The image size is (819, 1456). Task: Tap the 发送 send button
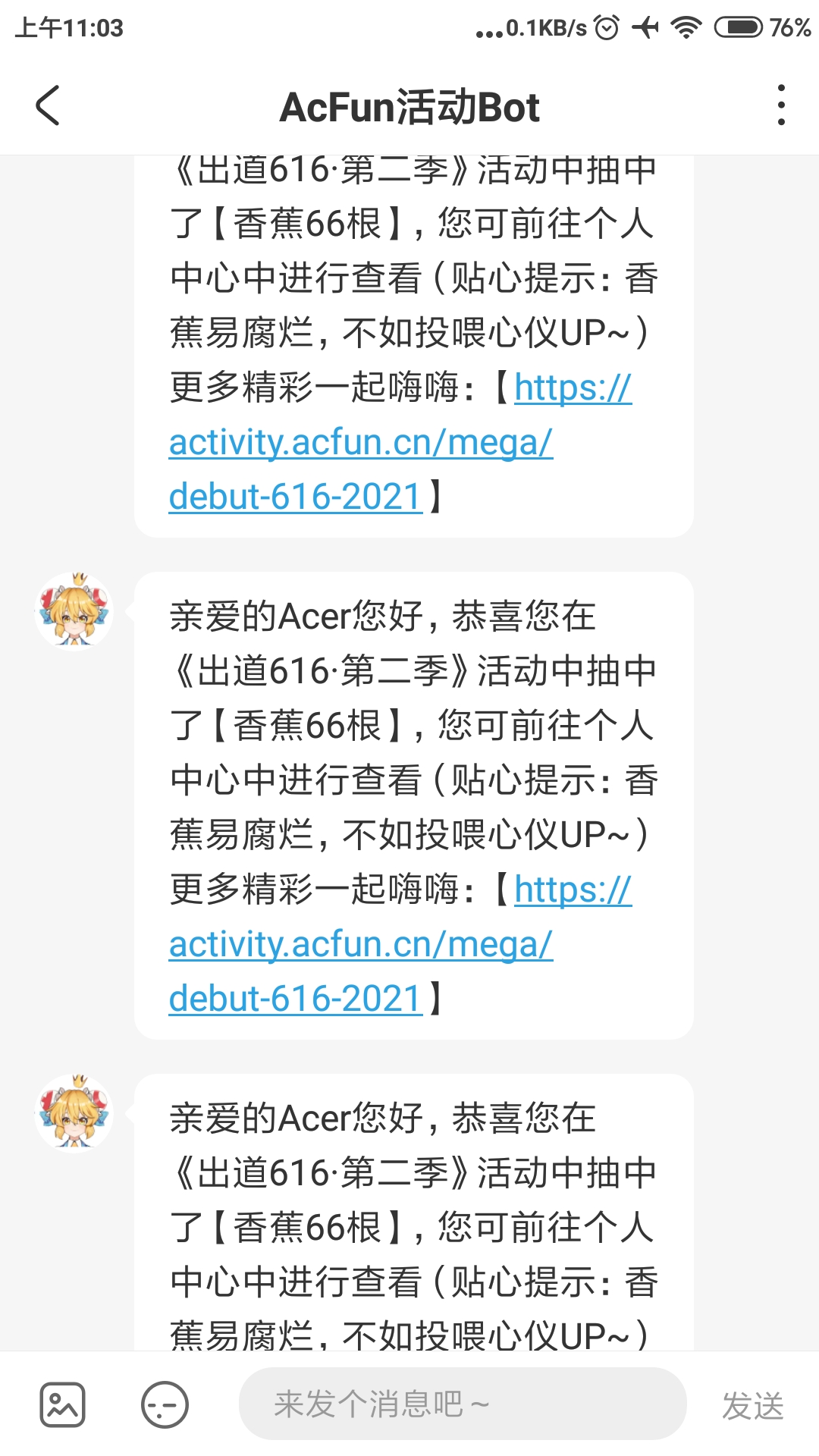[752, 1405]
